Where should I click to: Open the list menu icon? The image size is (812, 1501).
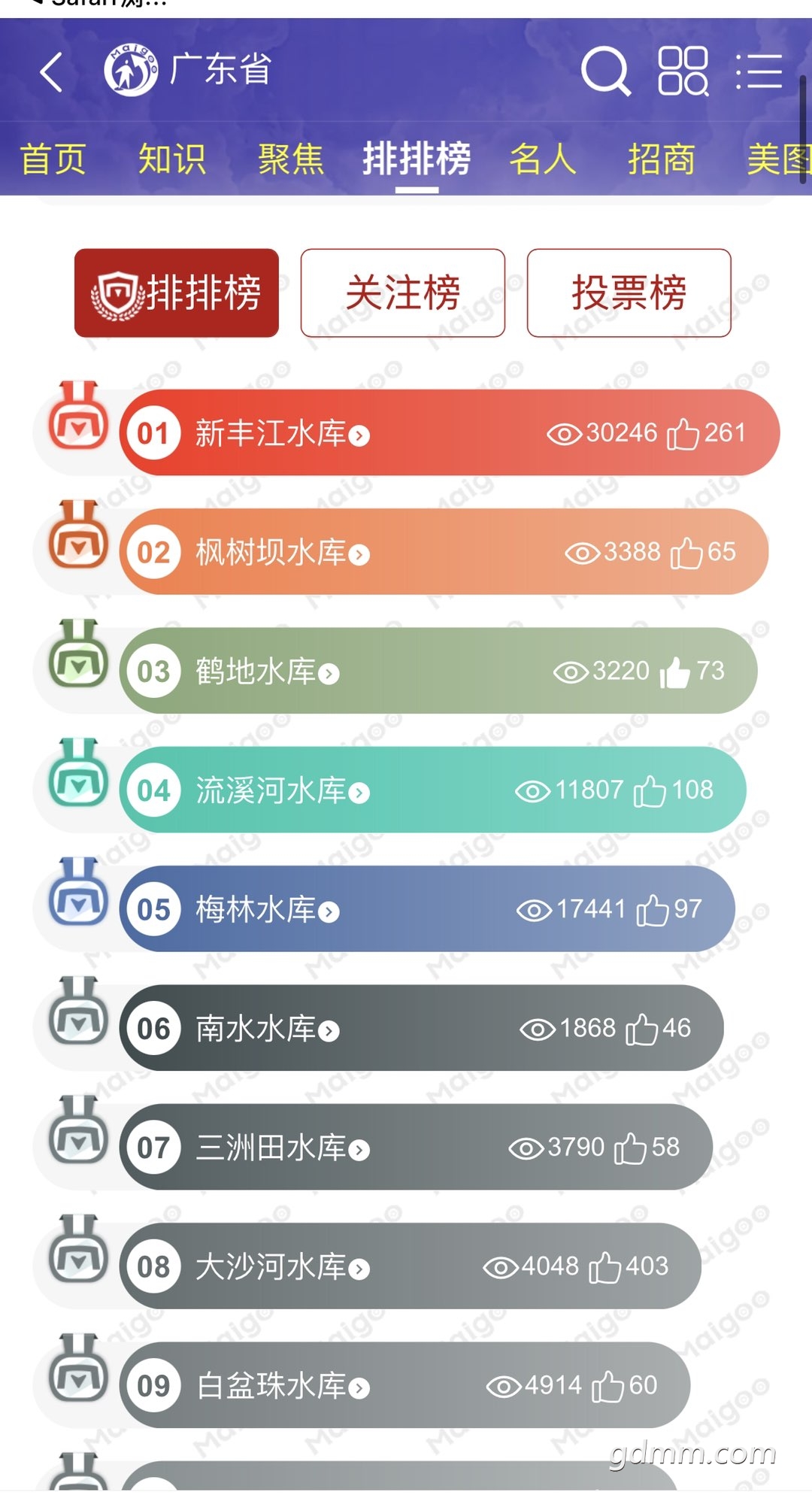coord(759,71)
